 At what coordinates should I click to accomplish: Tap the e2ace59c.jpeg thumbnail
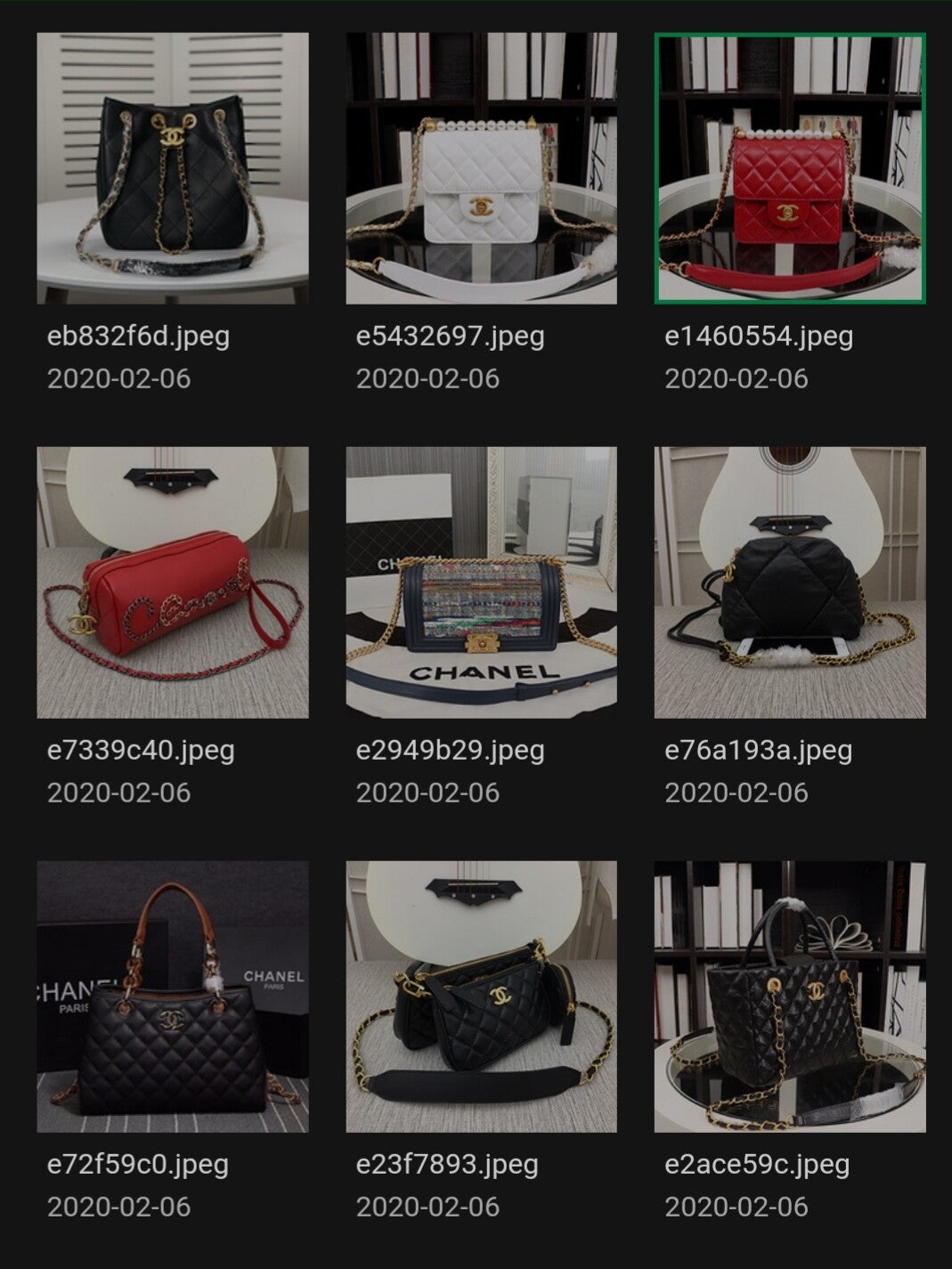pos(790,996)
